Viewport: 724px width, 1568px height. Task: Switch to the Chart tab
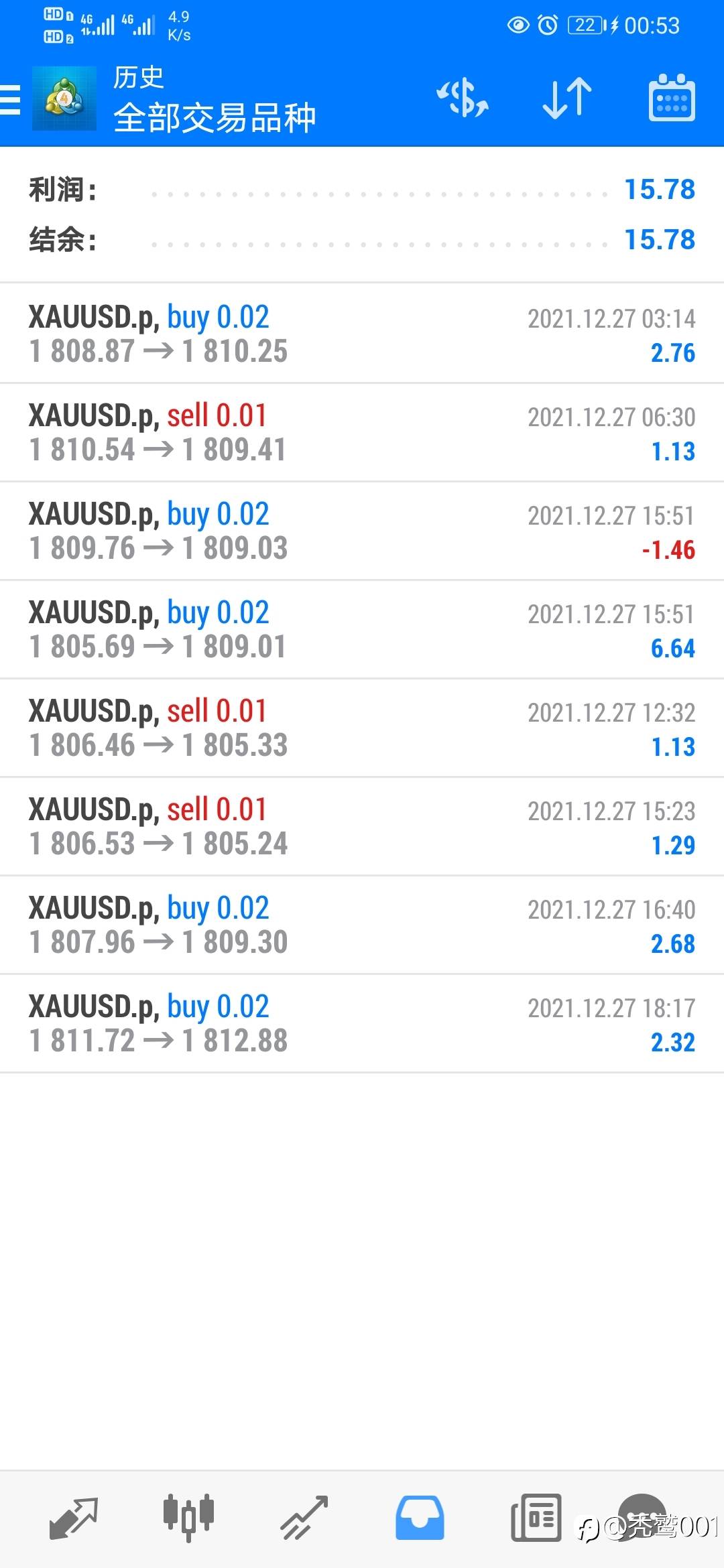(x=188, y=1517)
